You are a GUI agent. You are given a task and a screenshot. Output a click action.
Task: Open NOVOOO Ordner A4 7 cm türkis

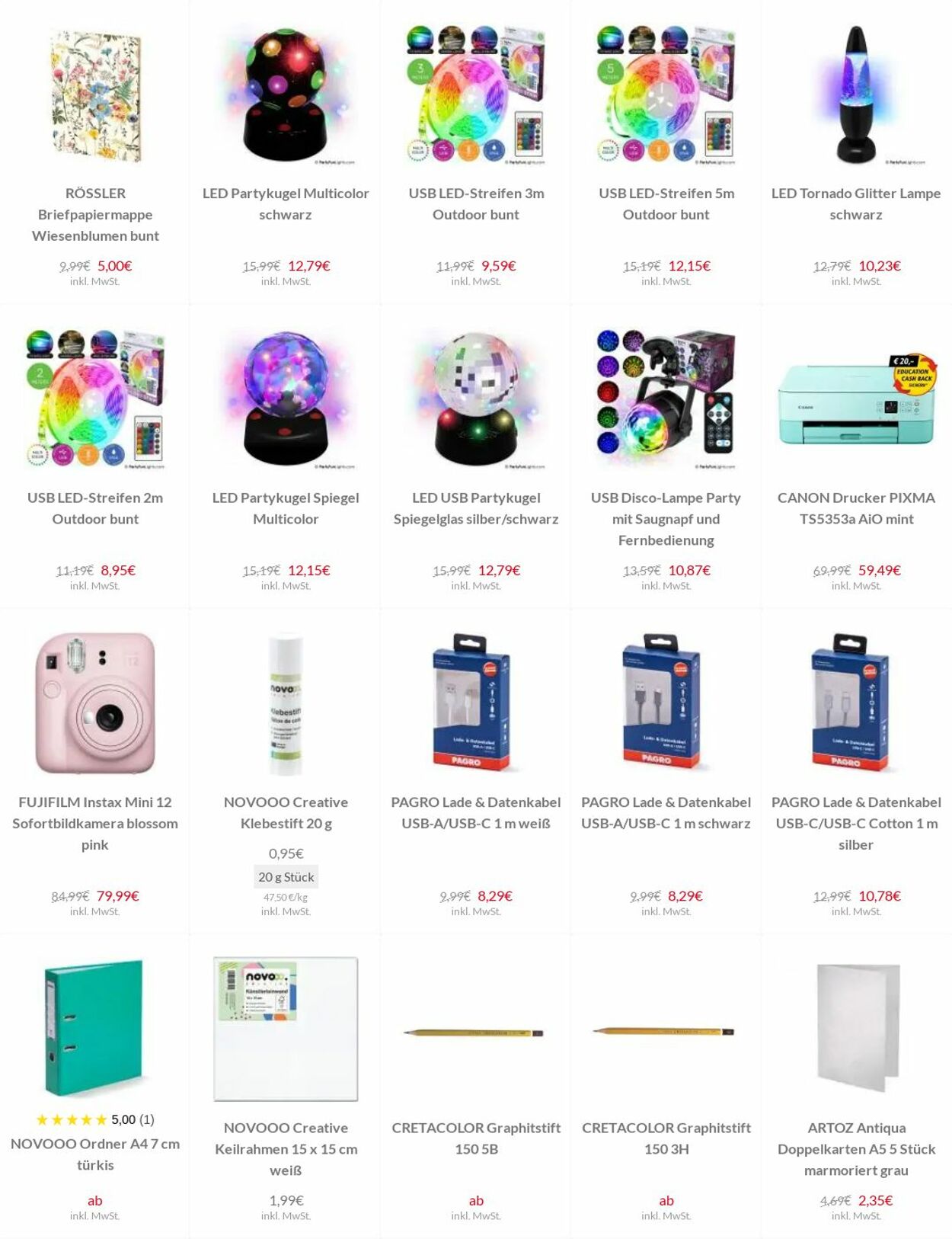(x=95, y=1154)
